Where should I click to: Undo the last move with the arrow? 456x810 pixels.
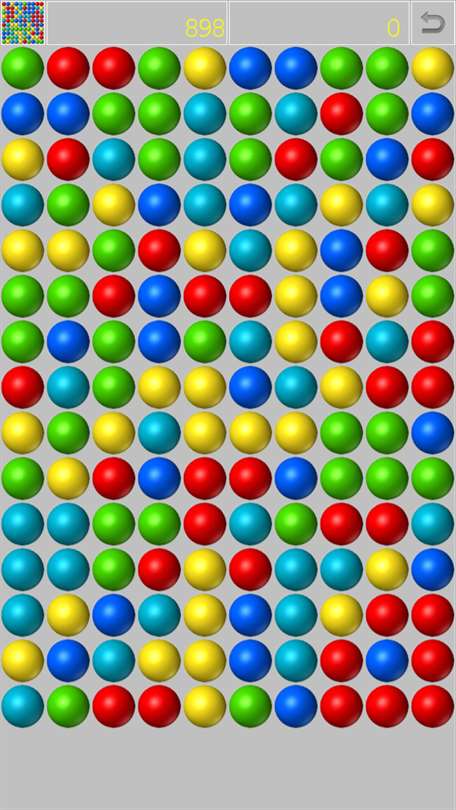pyautogui.click(x=433, y=23)
